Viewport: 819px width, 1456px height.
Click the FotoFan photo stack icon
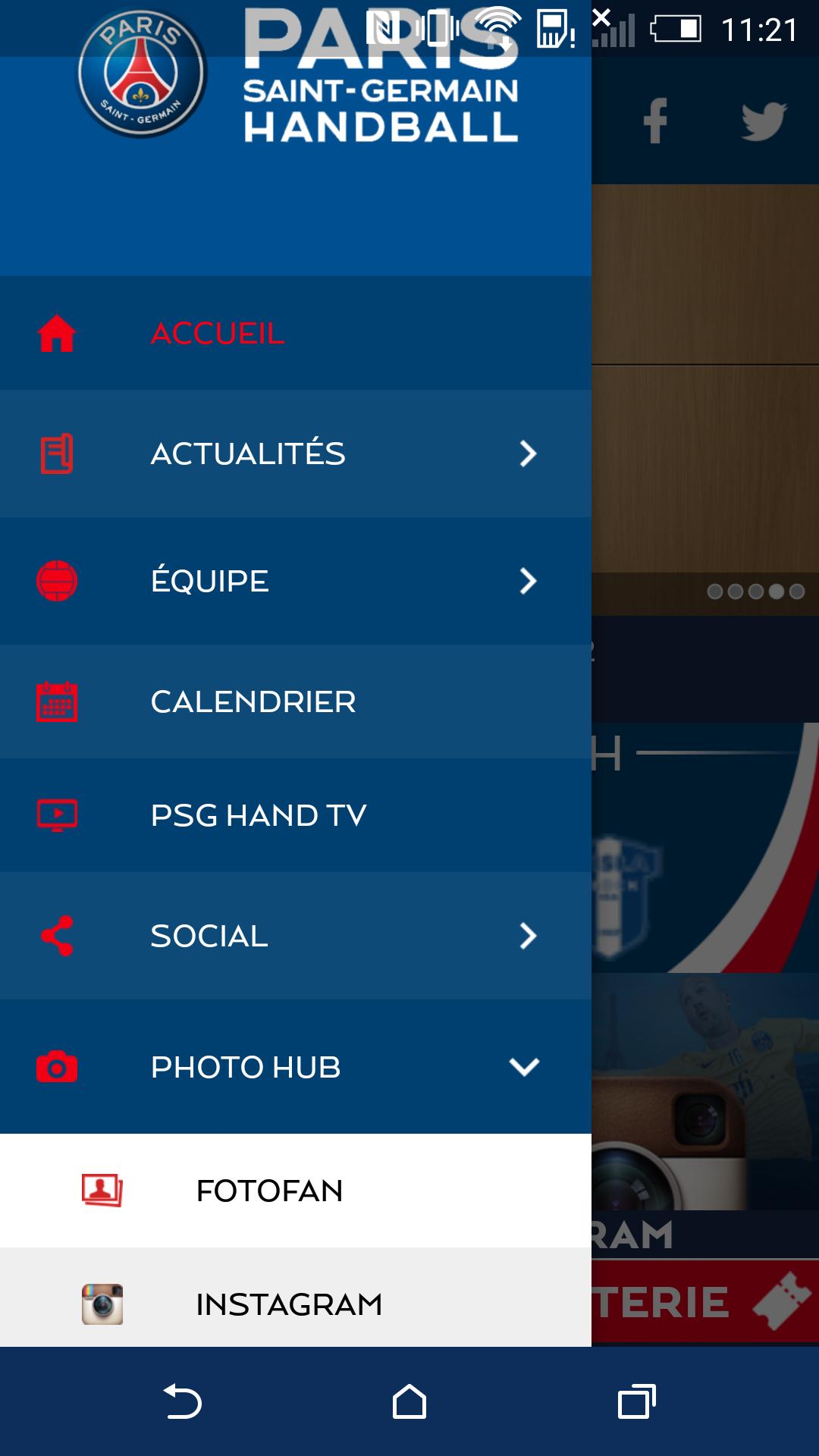[104, 1191]
